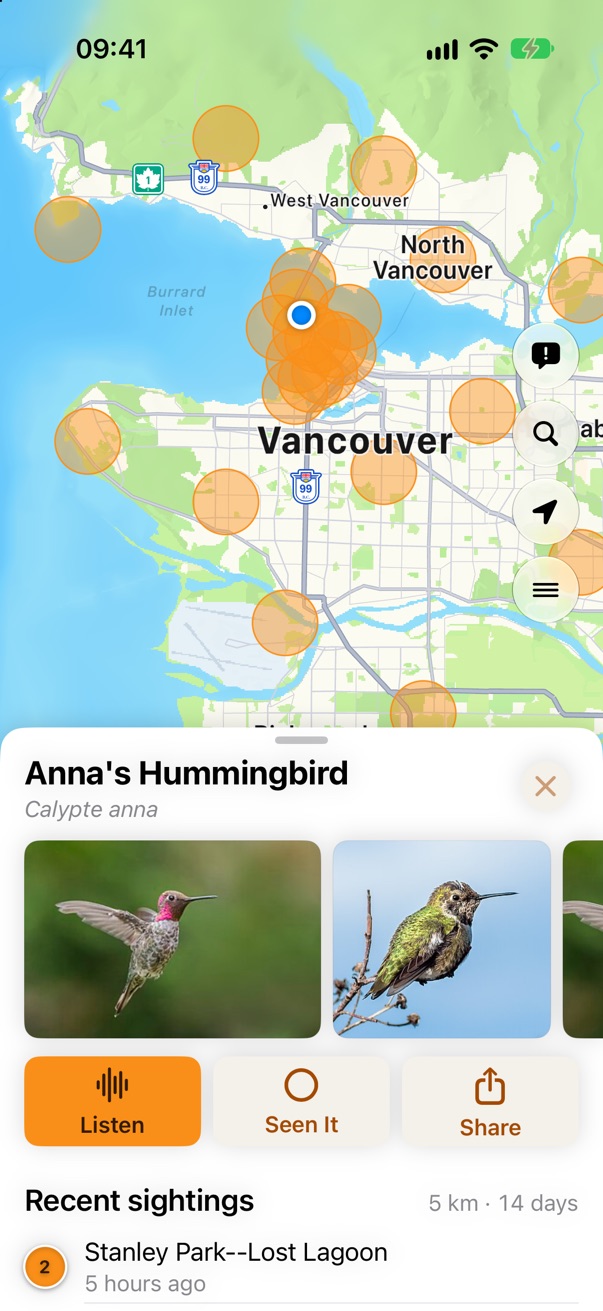The width and height of the screenshot is (603, 1311).
Task: Listen to the hummingbird's call
Action: click(112, 1101)
